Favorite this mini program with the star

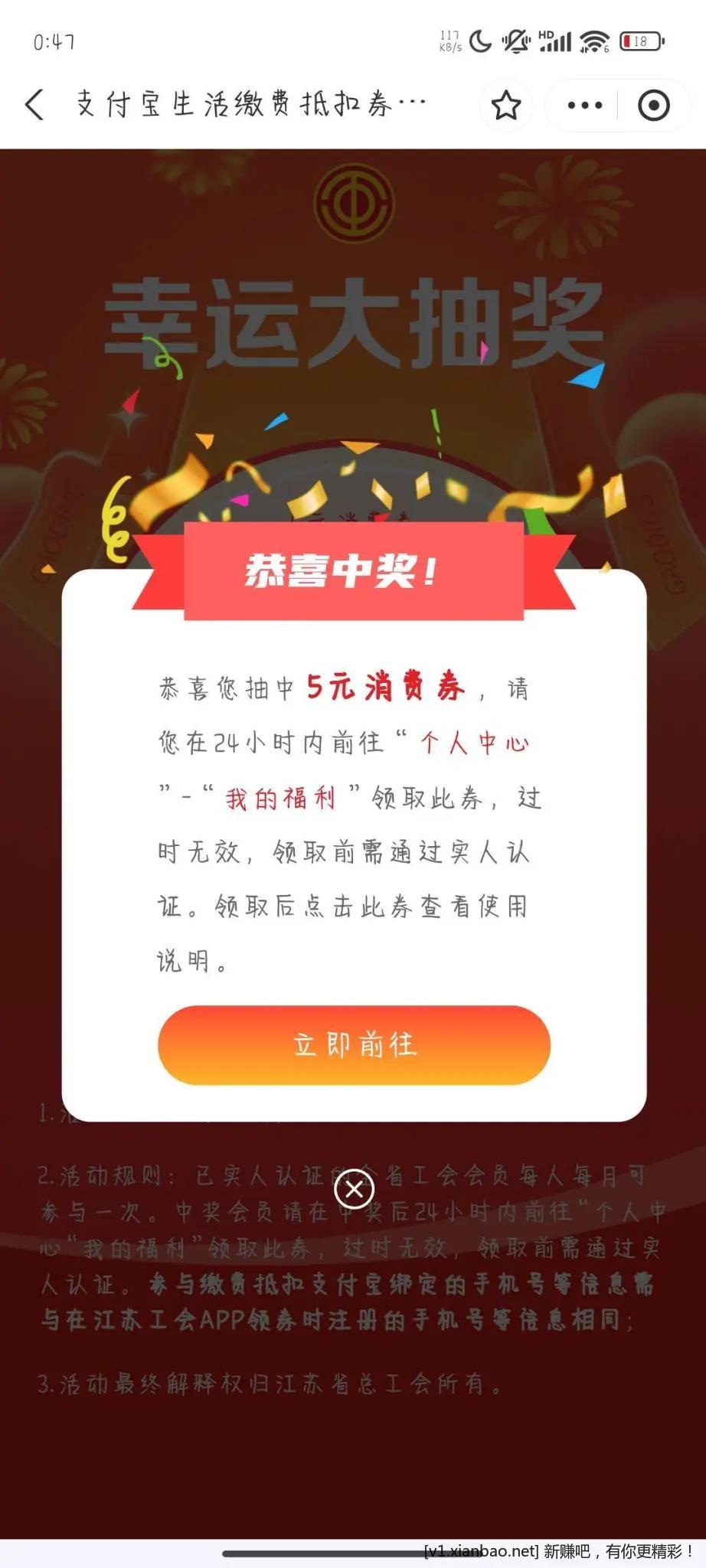(x=505, y=105)
